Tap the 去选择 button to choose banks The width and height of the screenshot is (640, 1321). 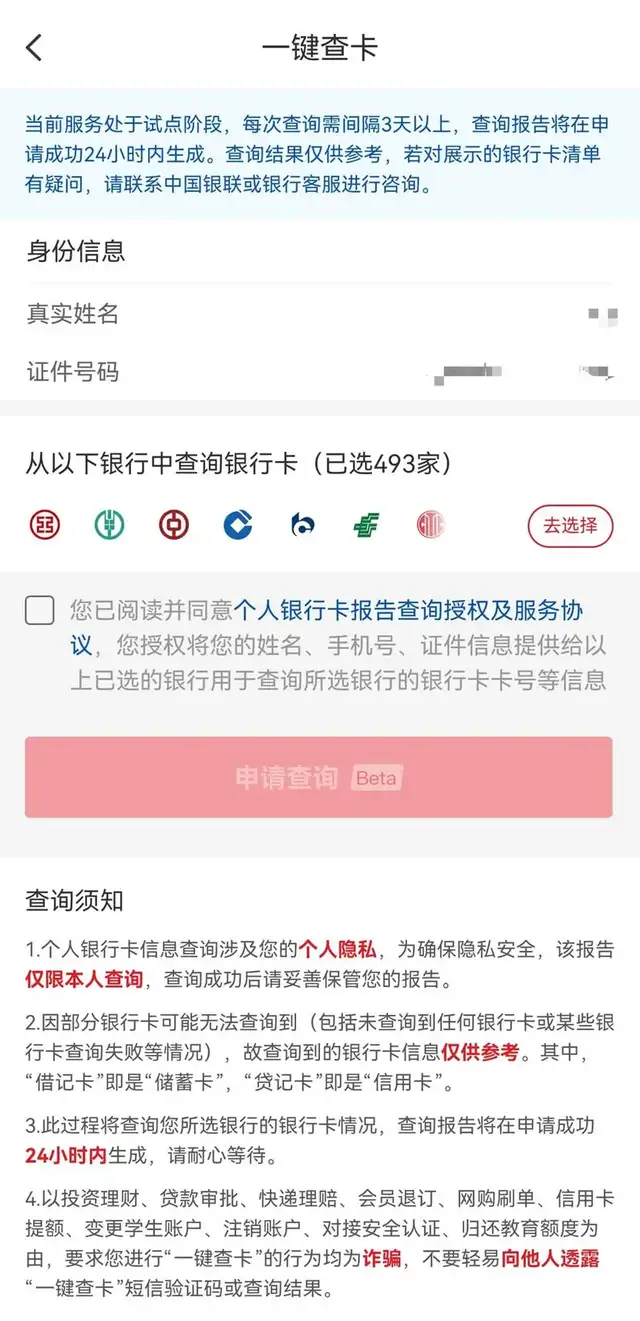tap(570, 525)
